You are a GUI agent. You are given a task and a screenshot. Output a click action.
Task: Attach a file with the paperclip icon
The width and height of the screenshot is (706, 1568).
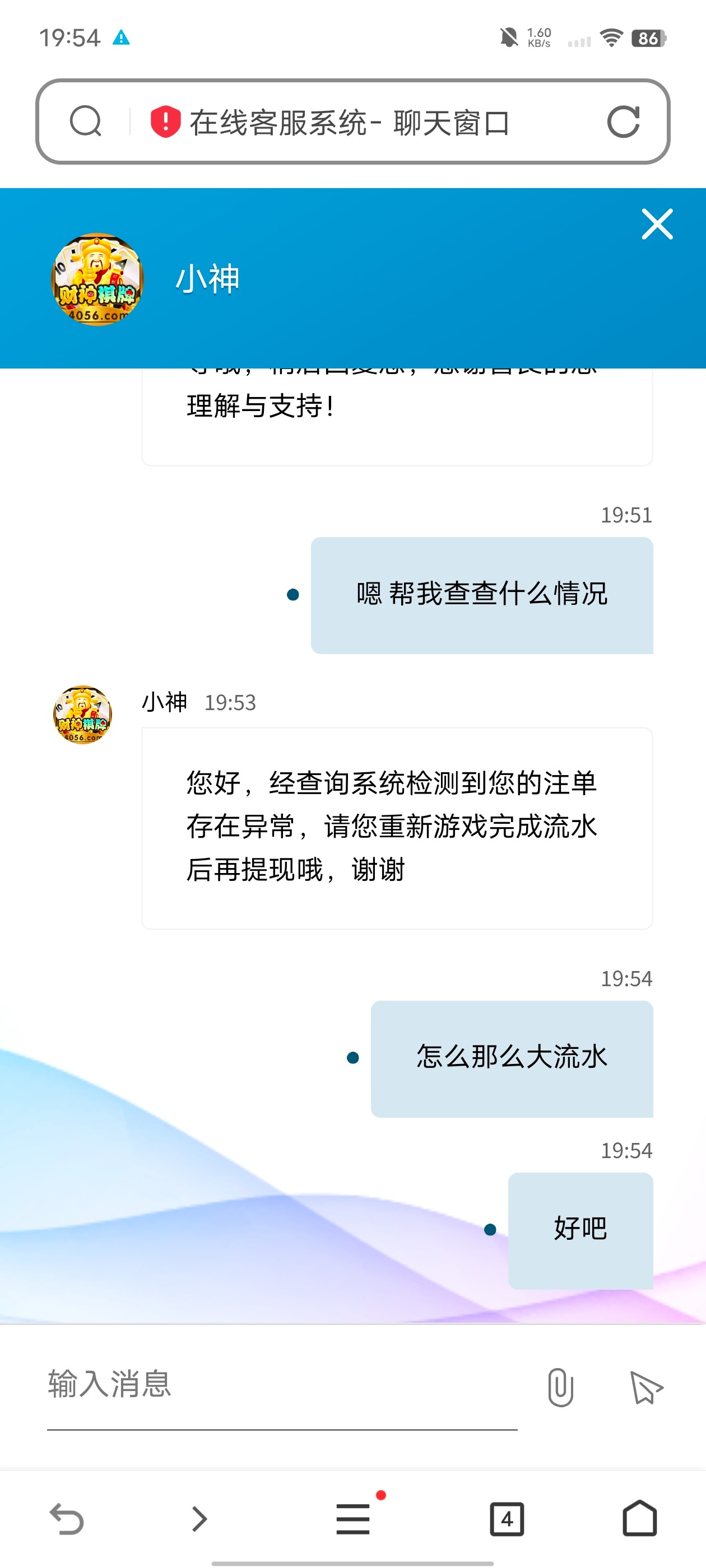[560, 1387]
